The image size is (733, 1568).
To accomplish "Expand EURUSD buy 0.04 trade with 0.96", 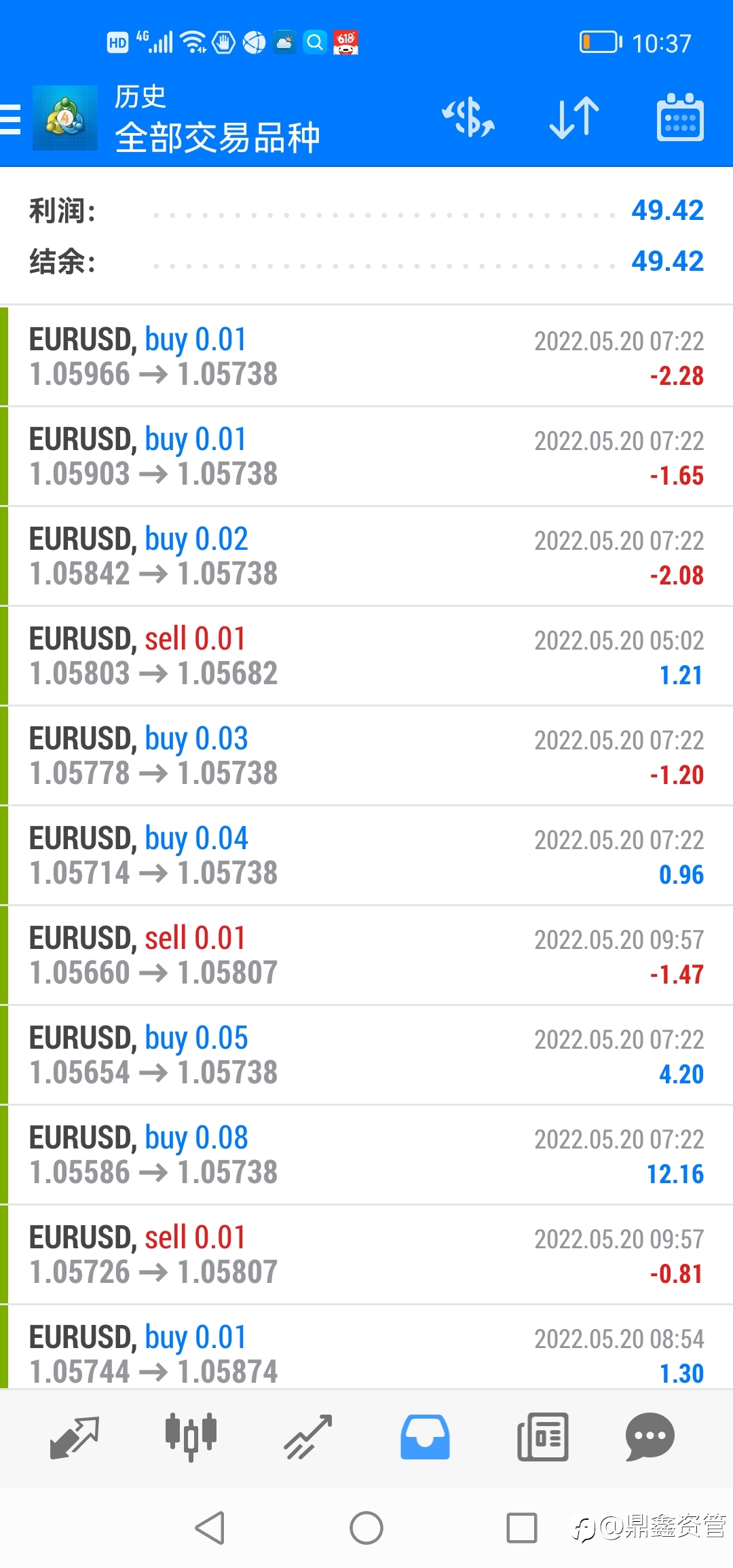I will pos(366,856).
